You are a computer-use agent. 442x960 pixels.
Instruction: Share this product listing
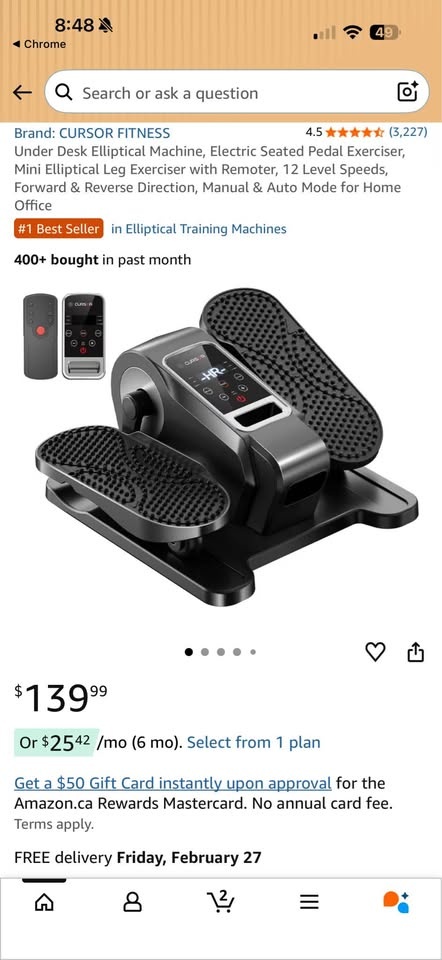tap(416, 652)
